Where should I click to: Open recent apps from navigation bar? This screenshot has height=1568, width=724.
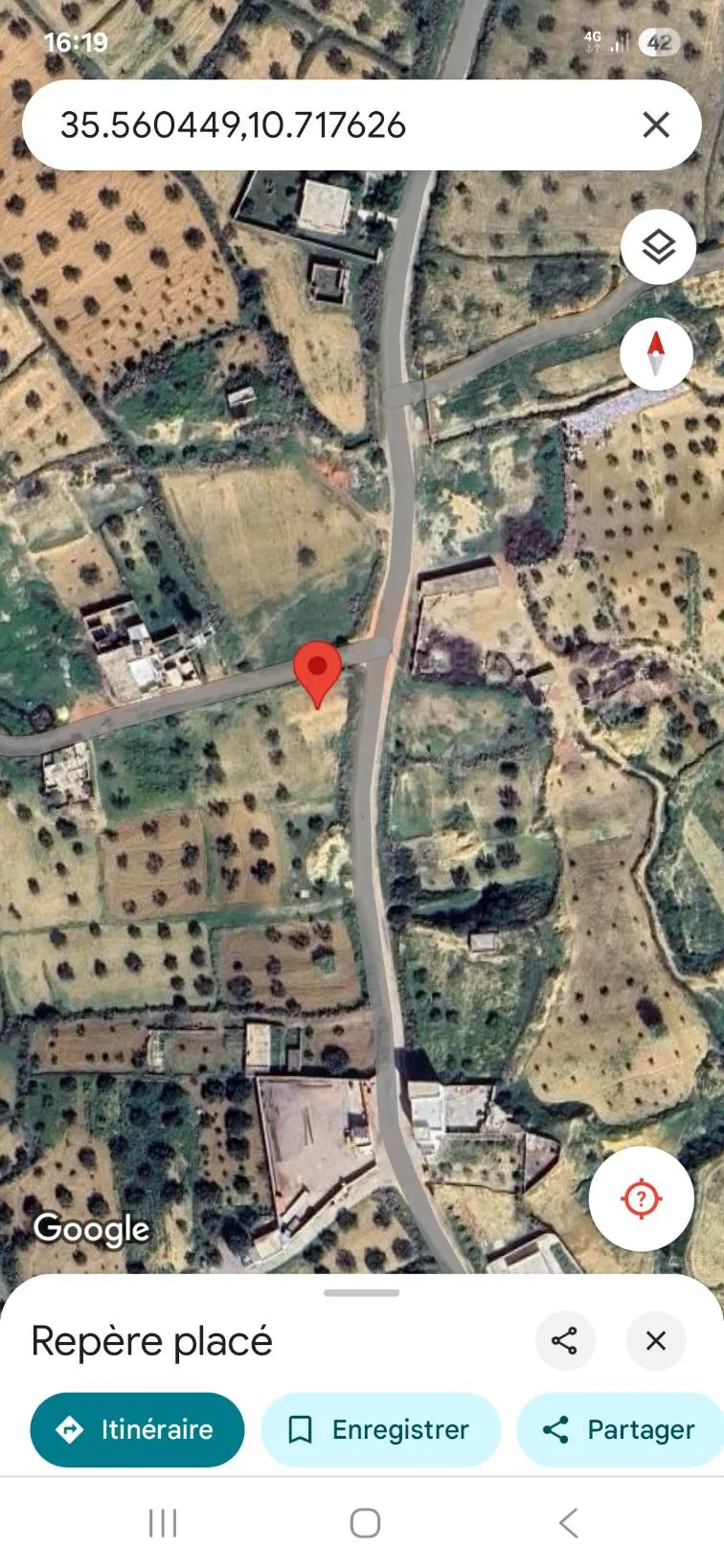coord(163,1523)
